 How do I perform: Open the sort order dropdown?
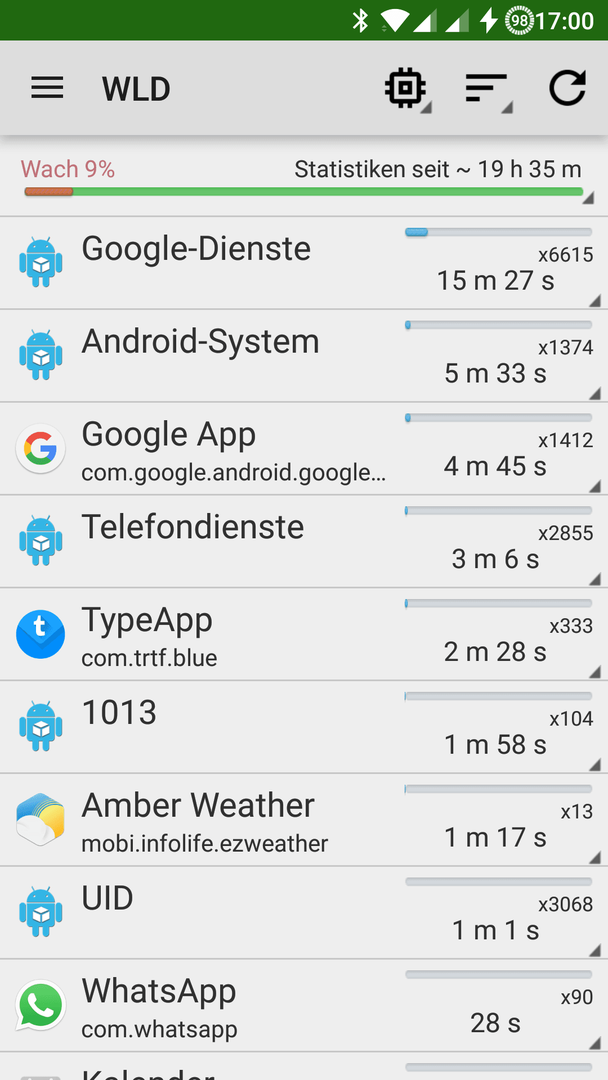pyautogui.click(x=488, y=88)
